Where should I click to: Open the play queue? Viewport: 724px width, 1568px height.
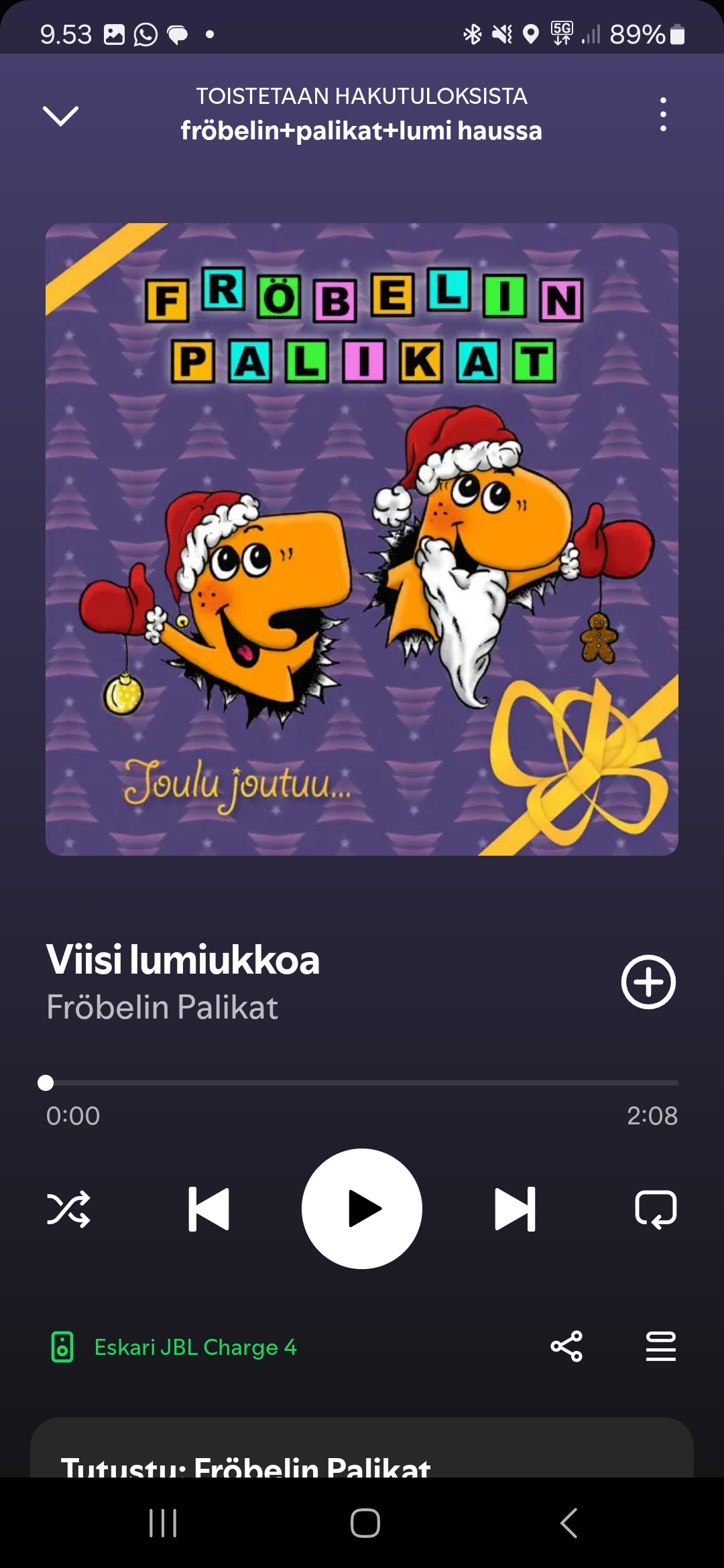[x=660, y=1346]
